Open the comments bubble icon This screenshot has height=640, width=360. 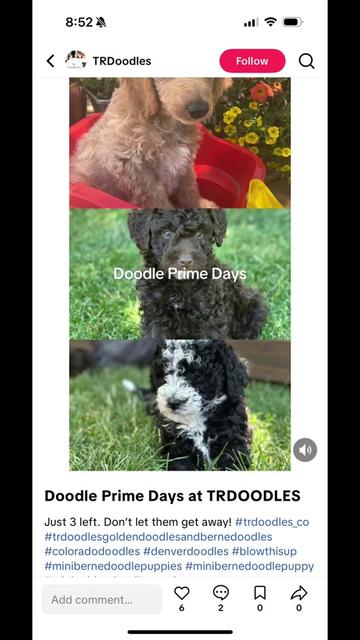point(221,593)
